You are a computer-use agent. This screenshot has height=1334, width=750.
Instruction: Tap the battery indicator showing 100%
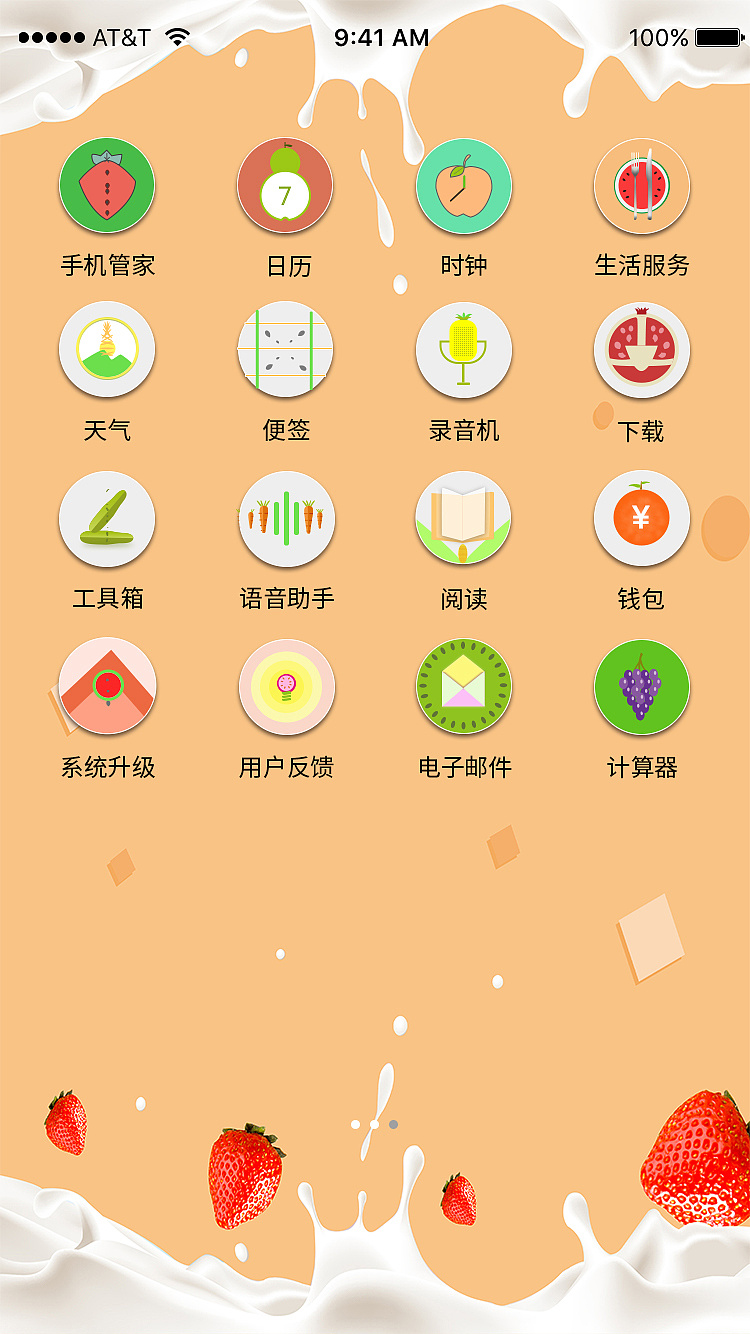[688, 36]
